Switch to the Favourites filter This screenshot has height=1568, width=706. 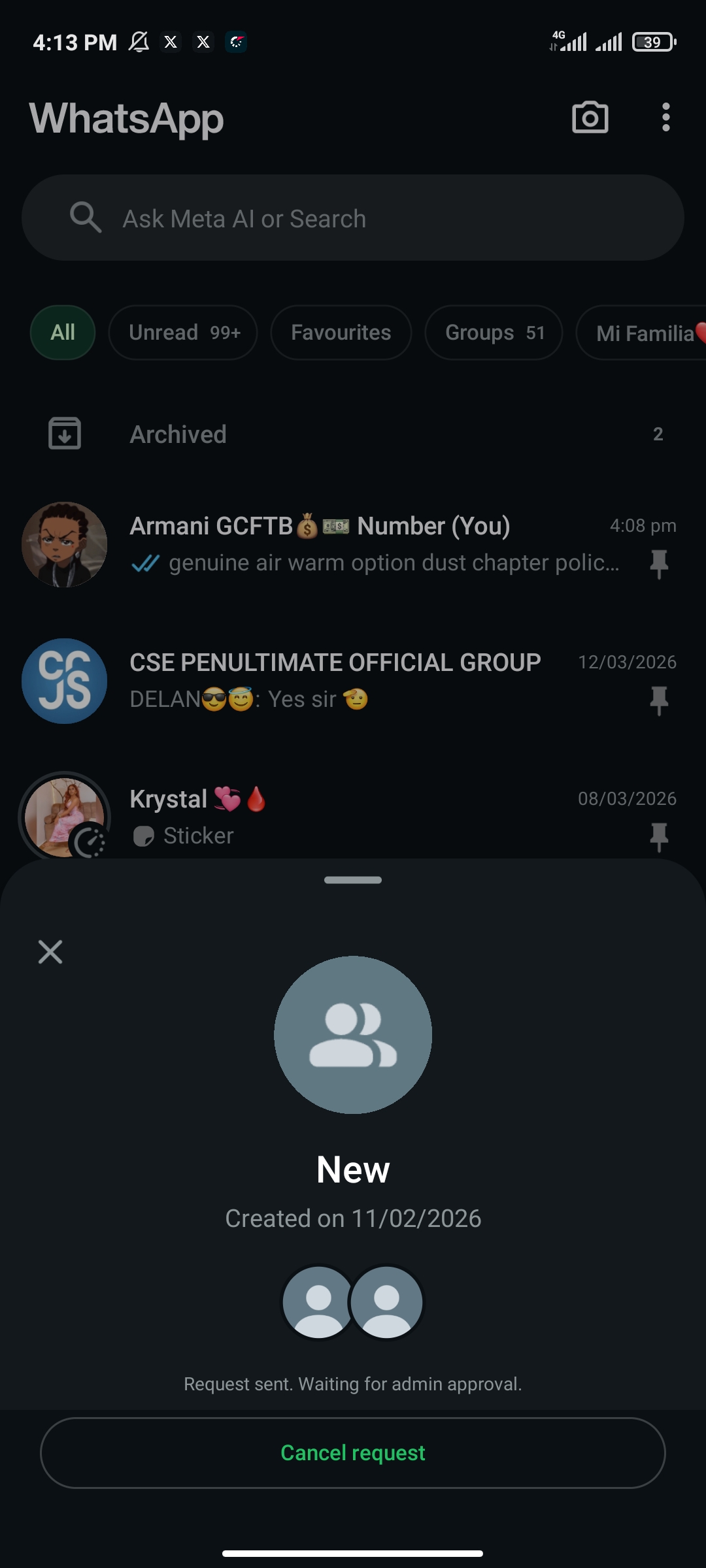pyautogui.click(x=341, y=333)
